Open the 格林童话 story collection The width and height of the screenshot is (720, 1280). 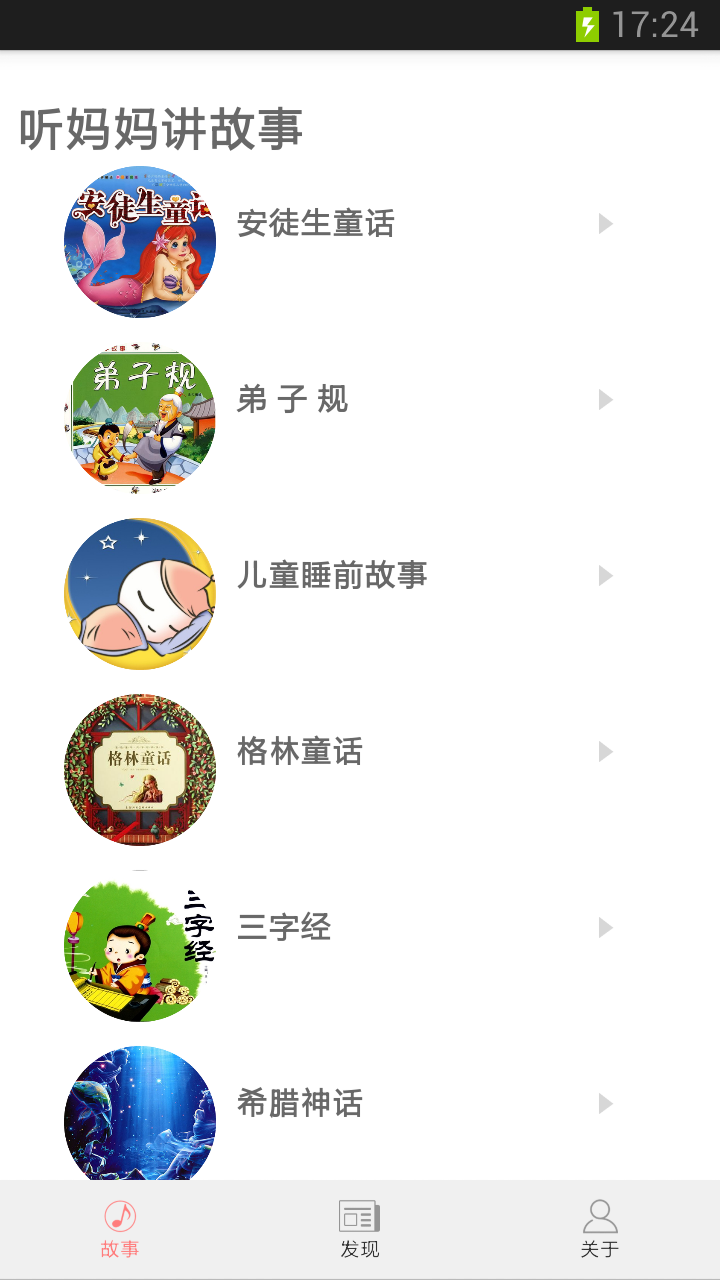(300, 752)
